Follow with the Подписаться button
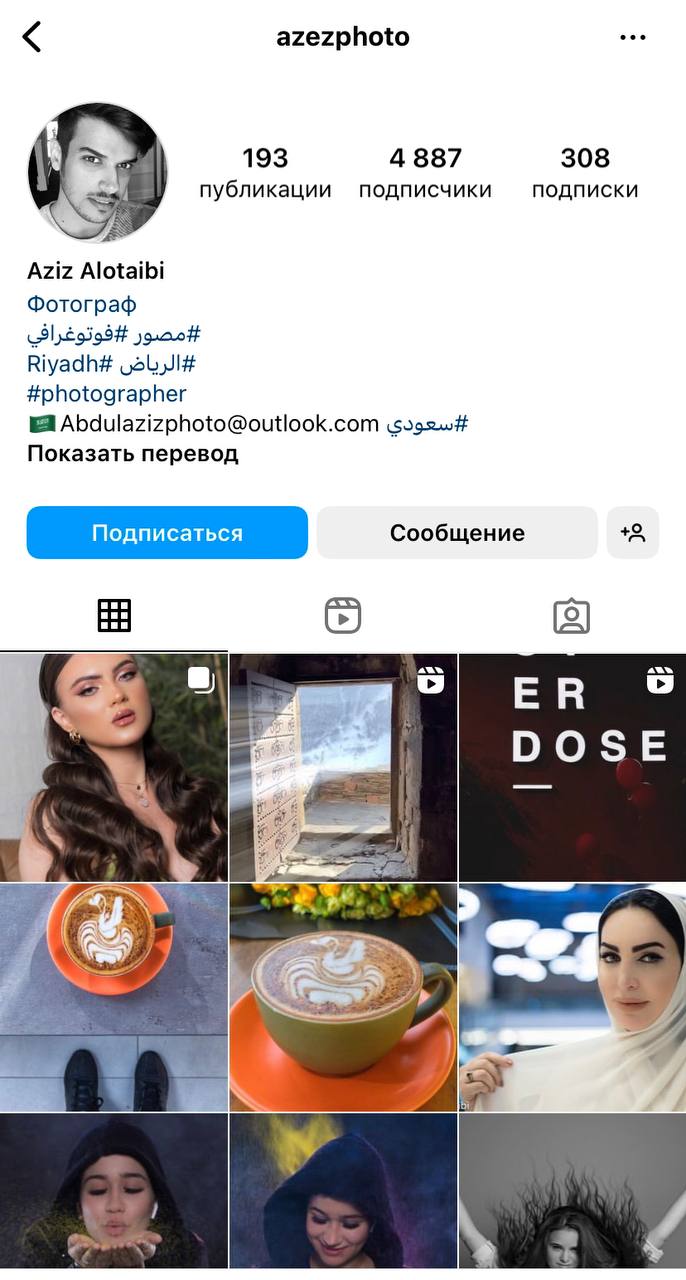The height and width of the screenshot is (1280, 686). click(x=167, y=533)
